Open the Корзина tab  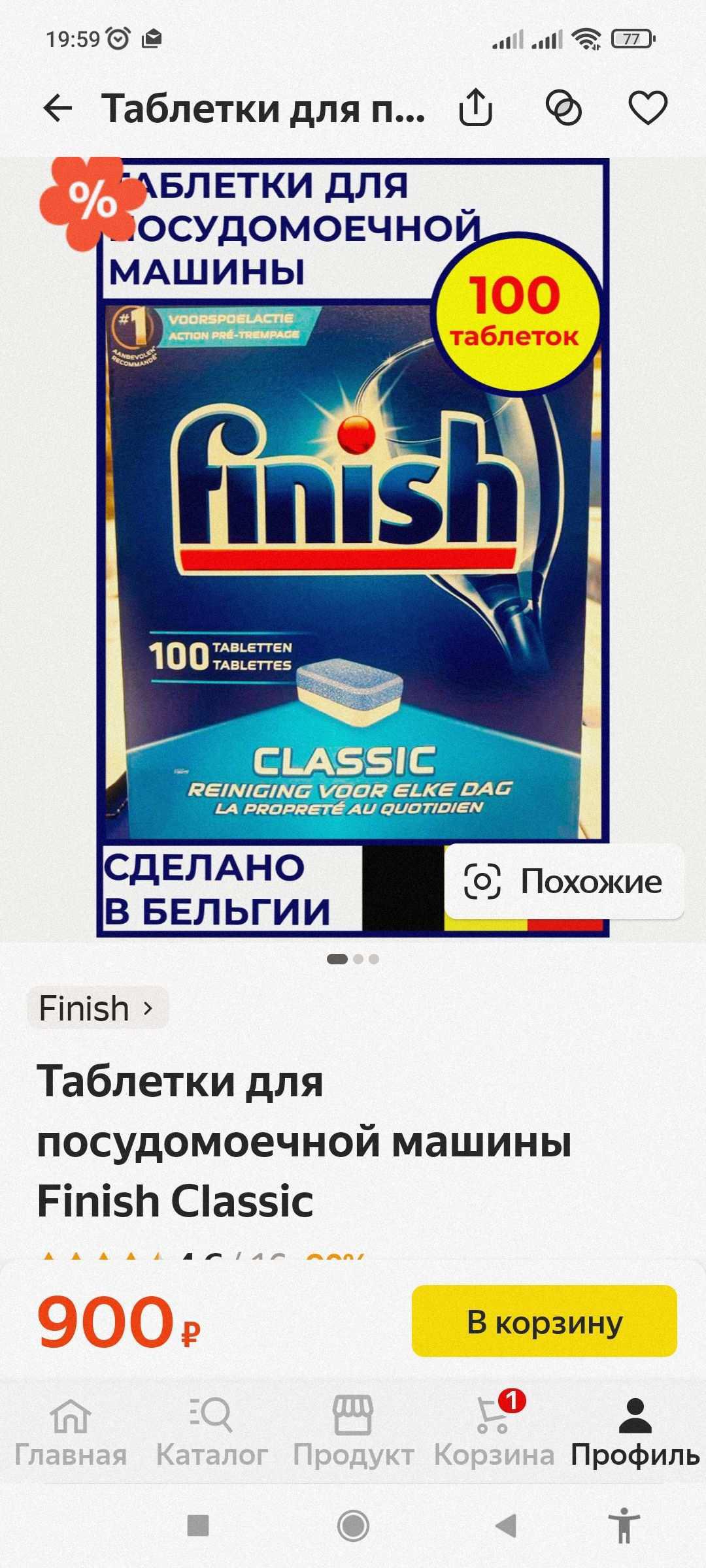[494, 1432]
